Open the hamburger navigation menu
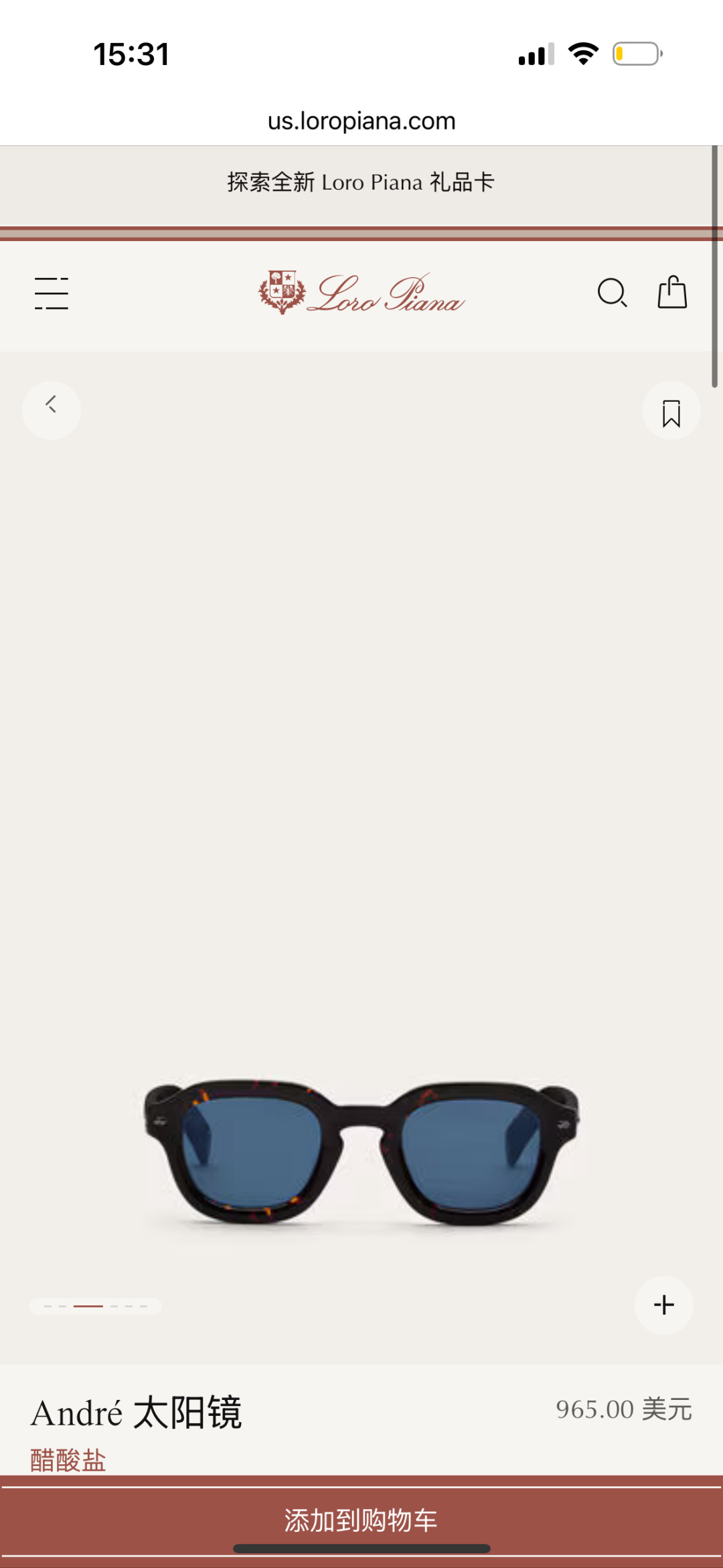 tap(52, 293)
